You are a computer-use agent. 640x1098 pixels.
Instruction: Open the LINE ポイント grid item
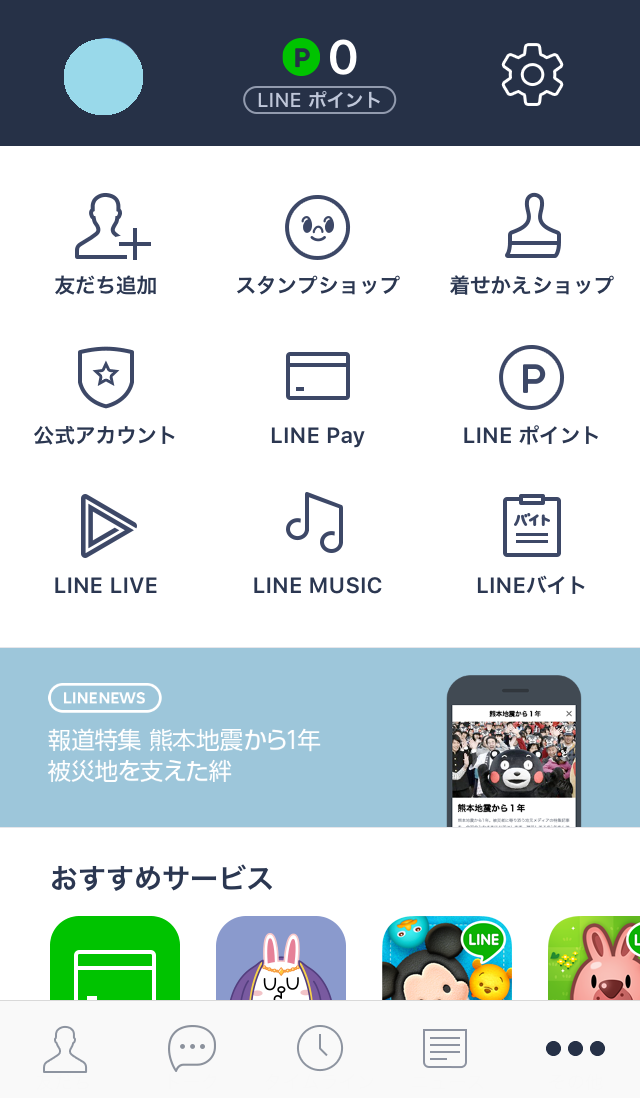(x=531, y=396)
